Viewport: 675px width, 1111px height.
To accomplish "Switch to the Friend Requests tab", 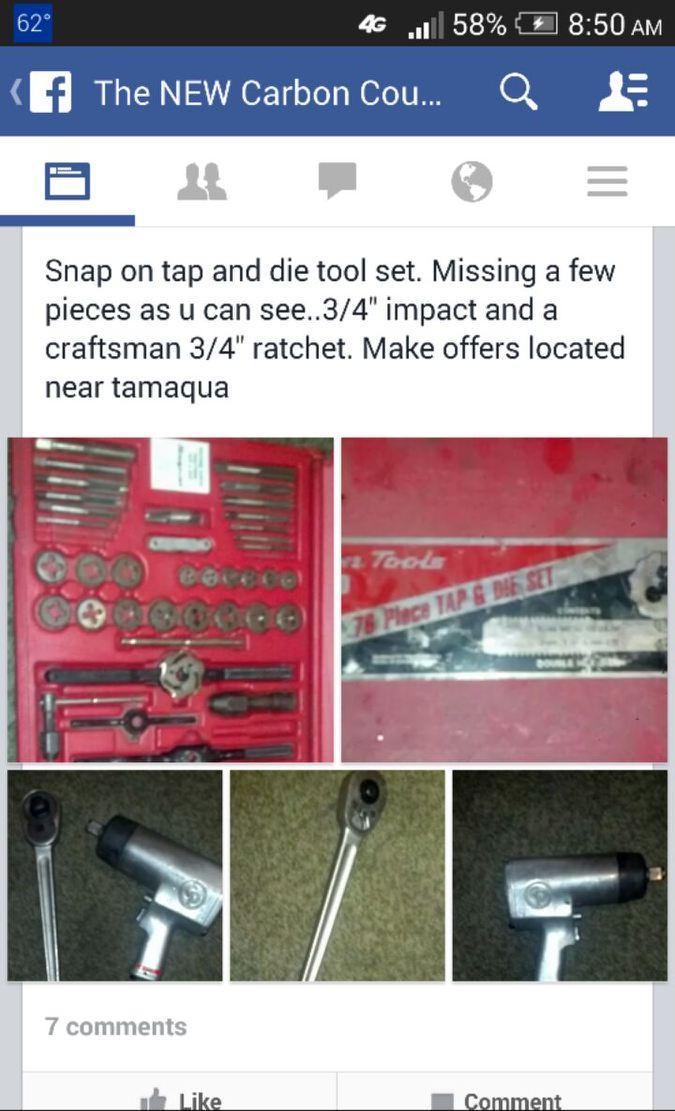I will point(201,181).
